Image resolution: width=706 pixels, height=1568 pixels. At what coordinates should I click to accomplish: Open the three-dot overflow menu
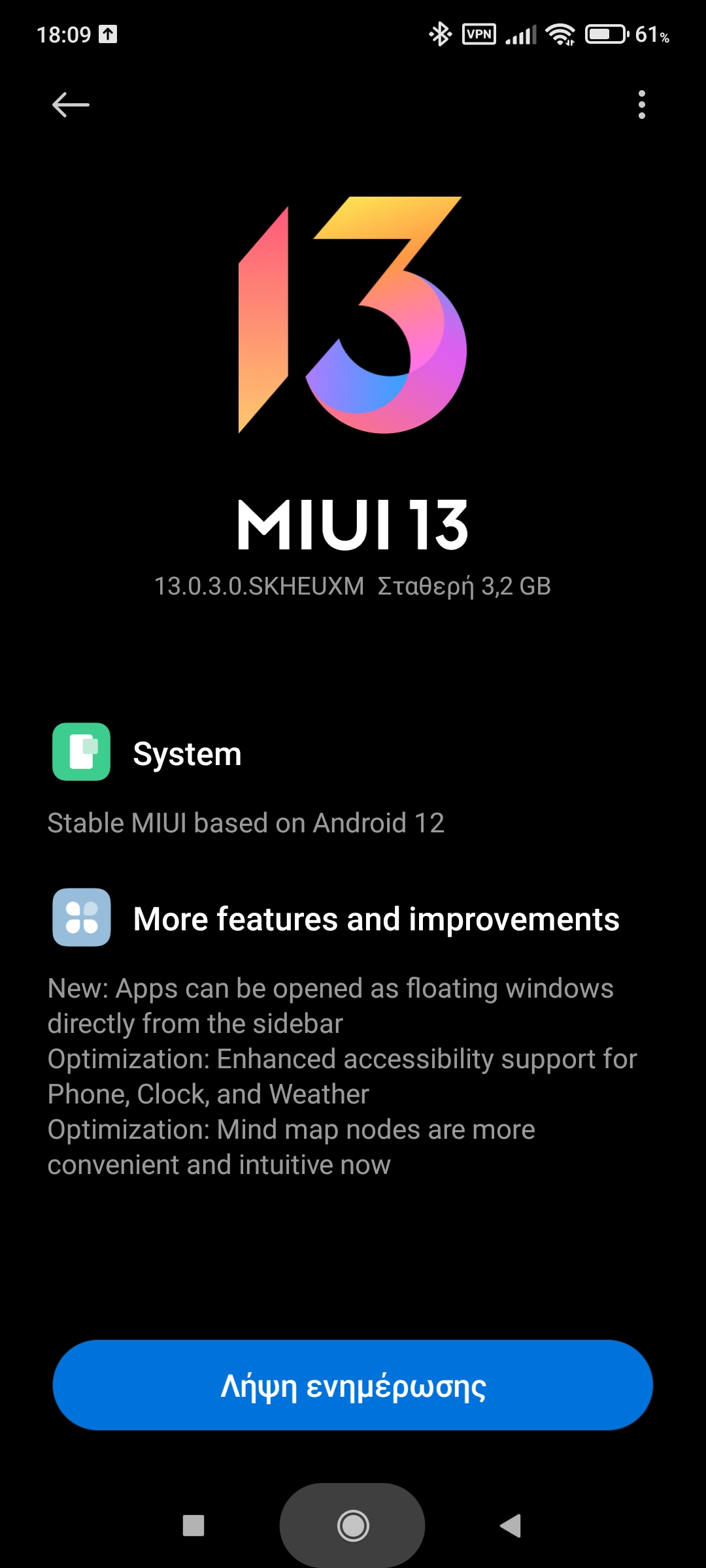pyautogui.click(x=641, y=105)
